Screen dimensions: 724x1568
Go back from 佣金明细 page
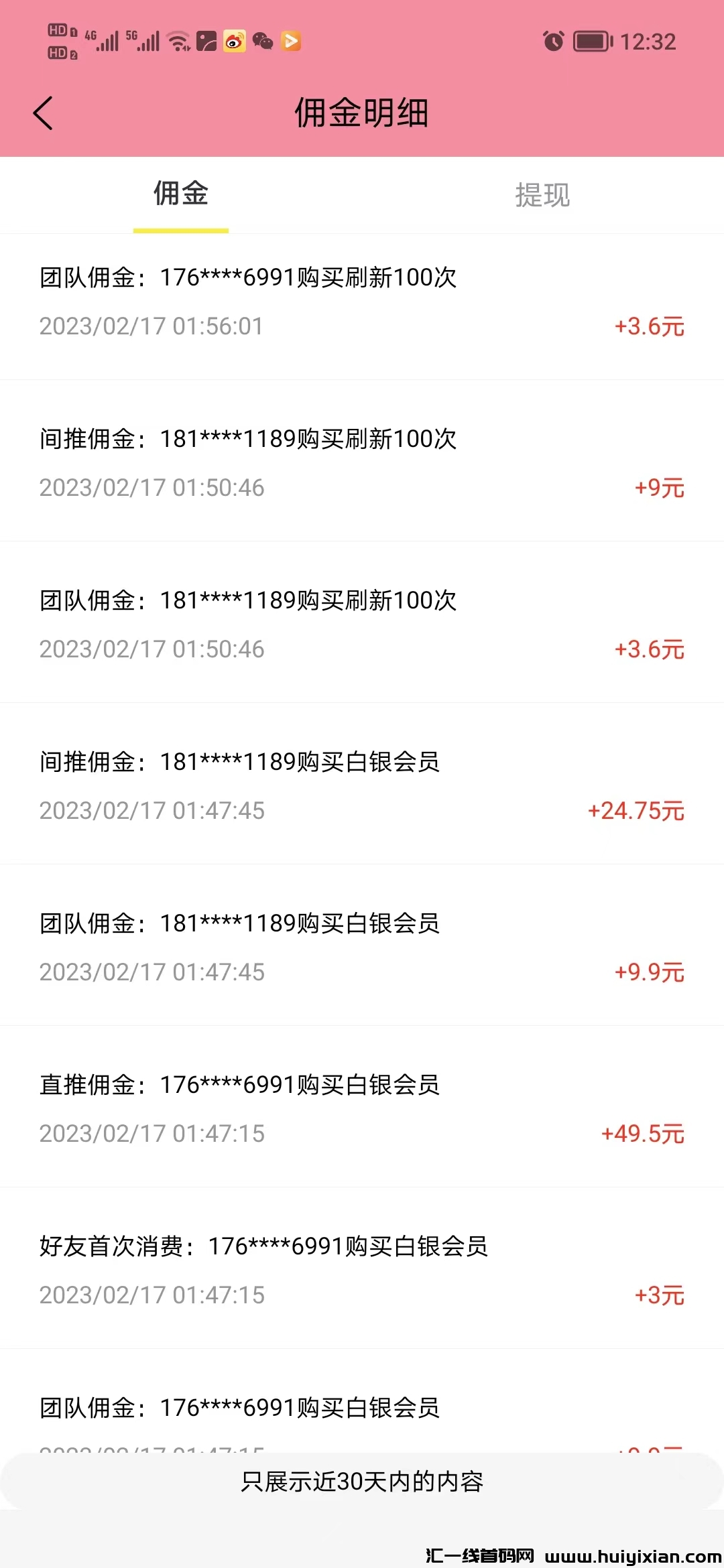point(43,113)
